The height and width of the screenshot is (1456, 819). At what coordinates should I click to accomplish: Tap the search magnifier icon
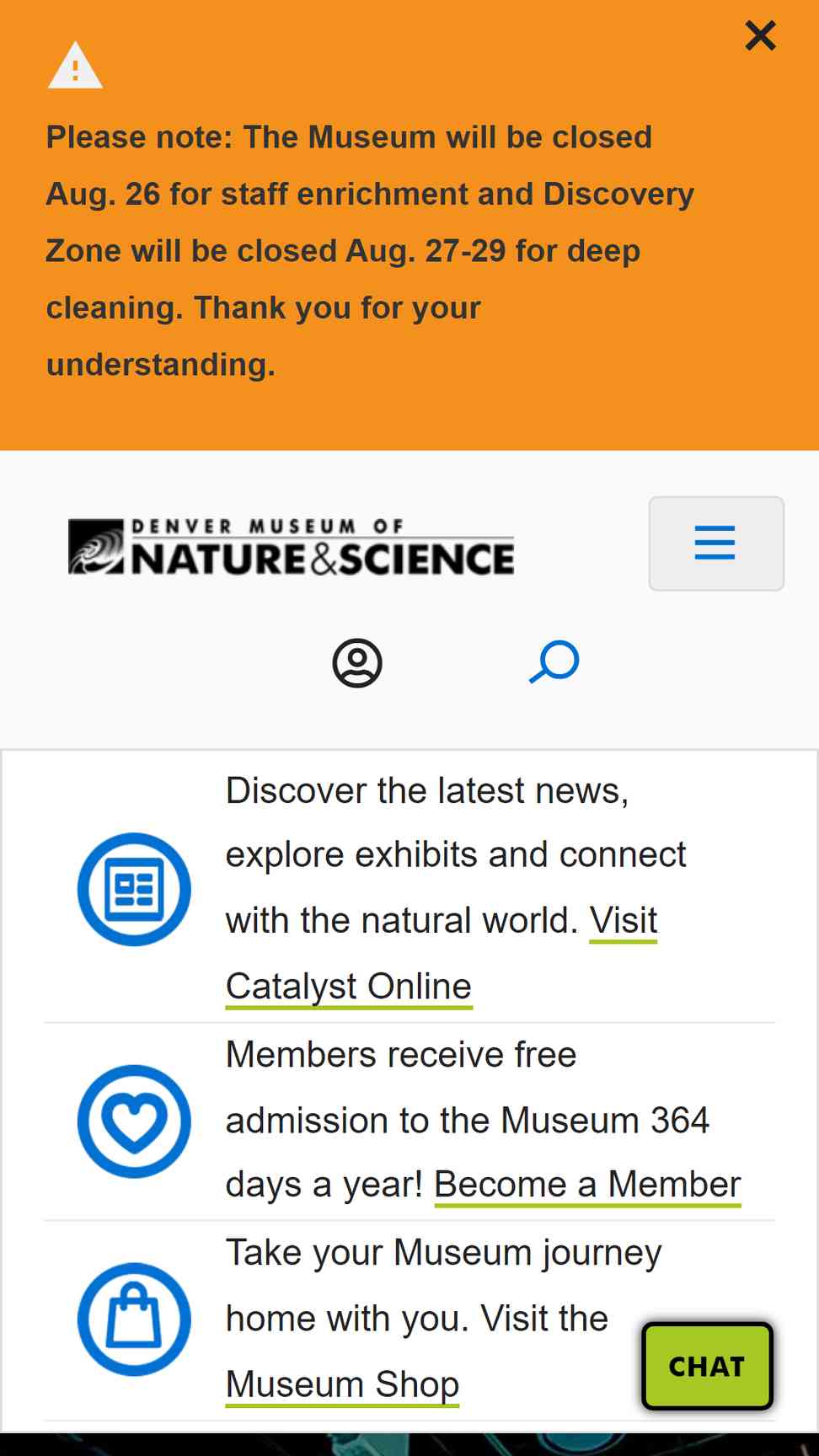pos(554,662)
